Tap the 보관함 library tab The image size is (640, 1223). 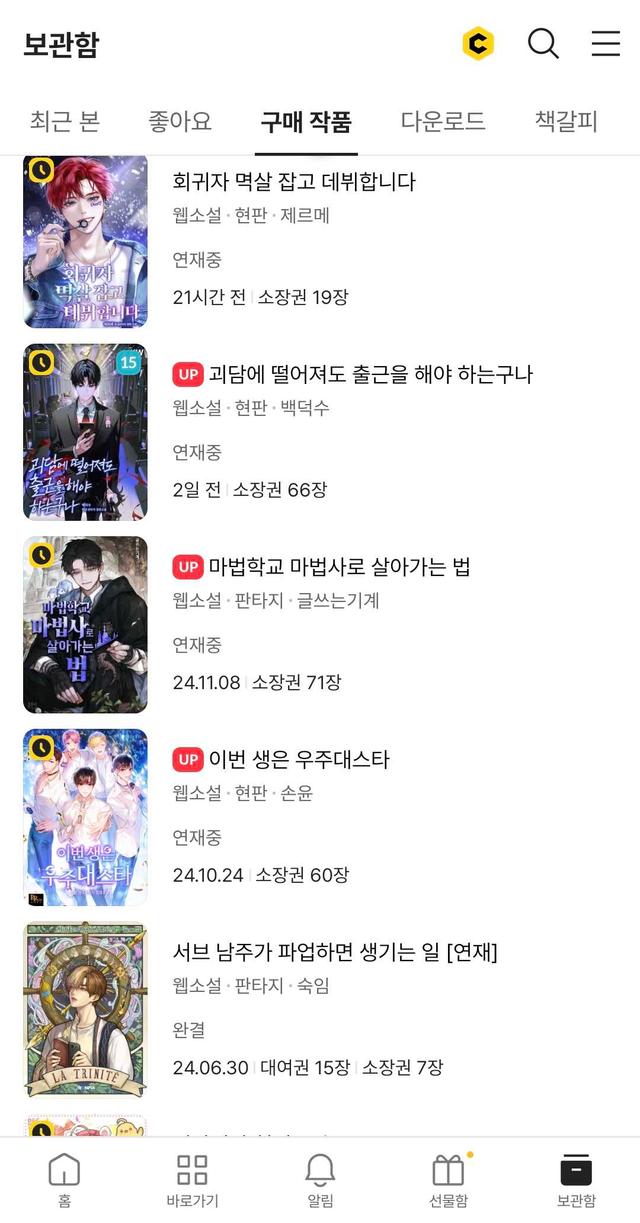576,1180
